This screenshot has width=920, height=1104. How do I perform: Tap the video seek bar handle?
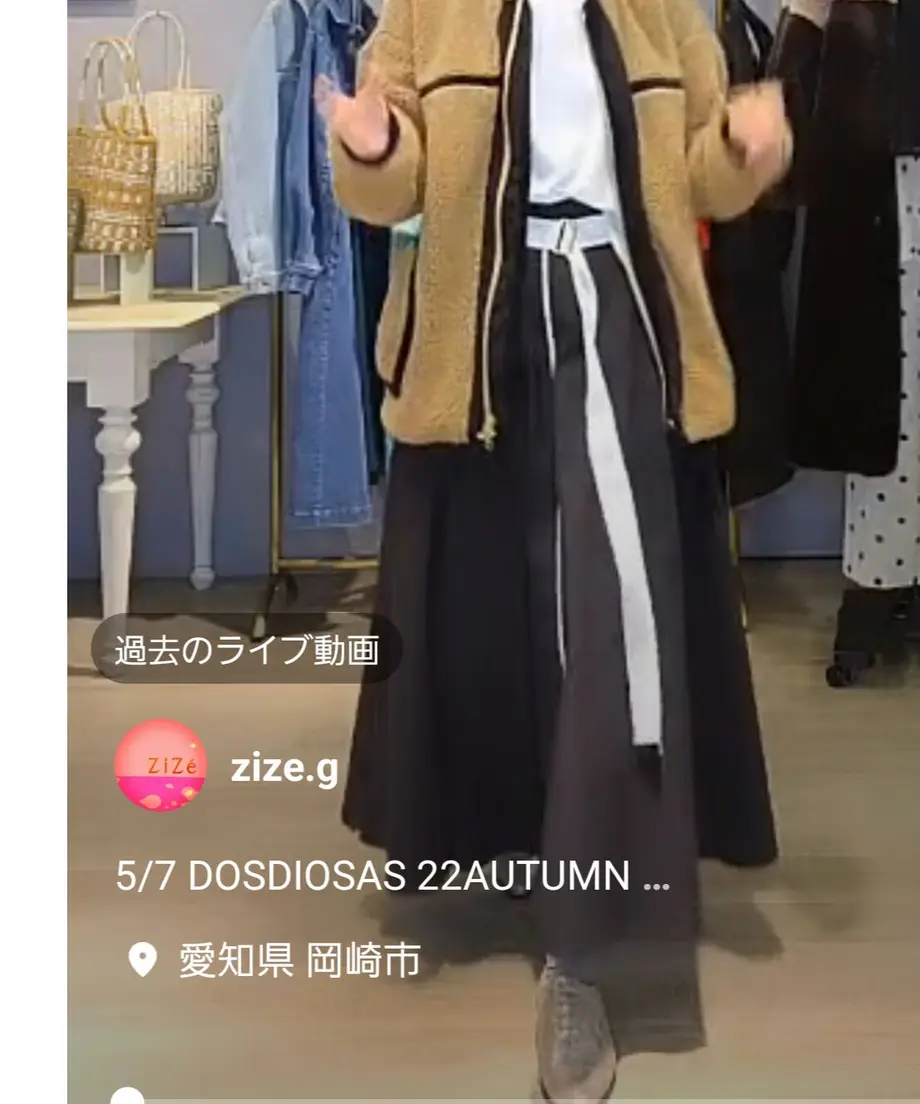pyautogui.click(x=127, y=1098)
